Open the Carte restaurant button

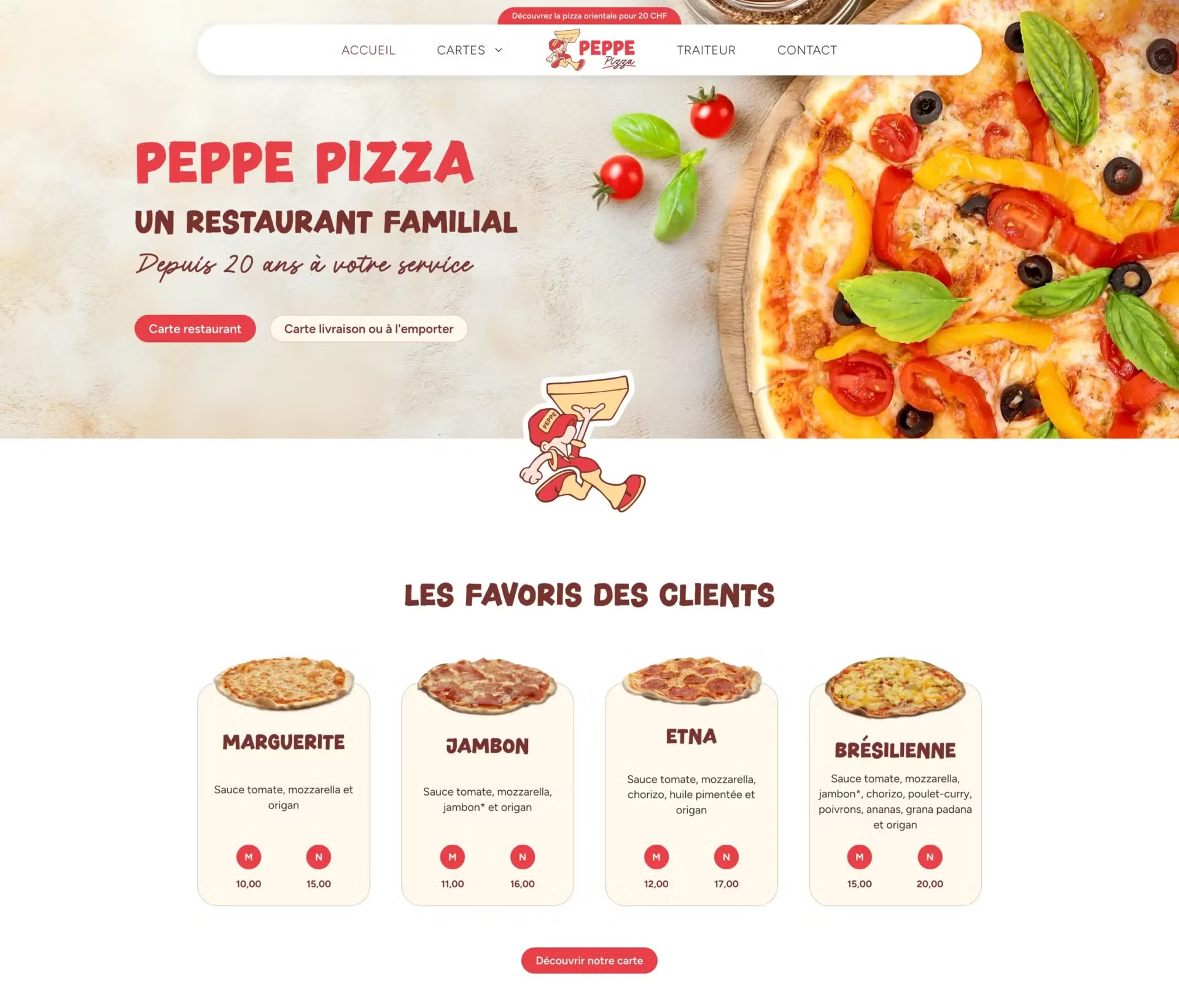pos(195,329)
